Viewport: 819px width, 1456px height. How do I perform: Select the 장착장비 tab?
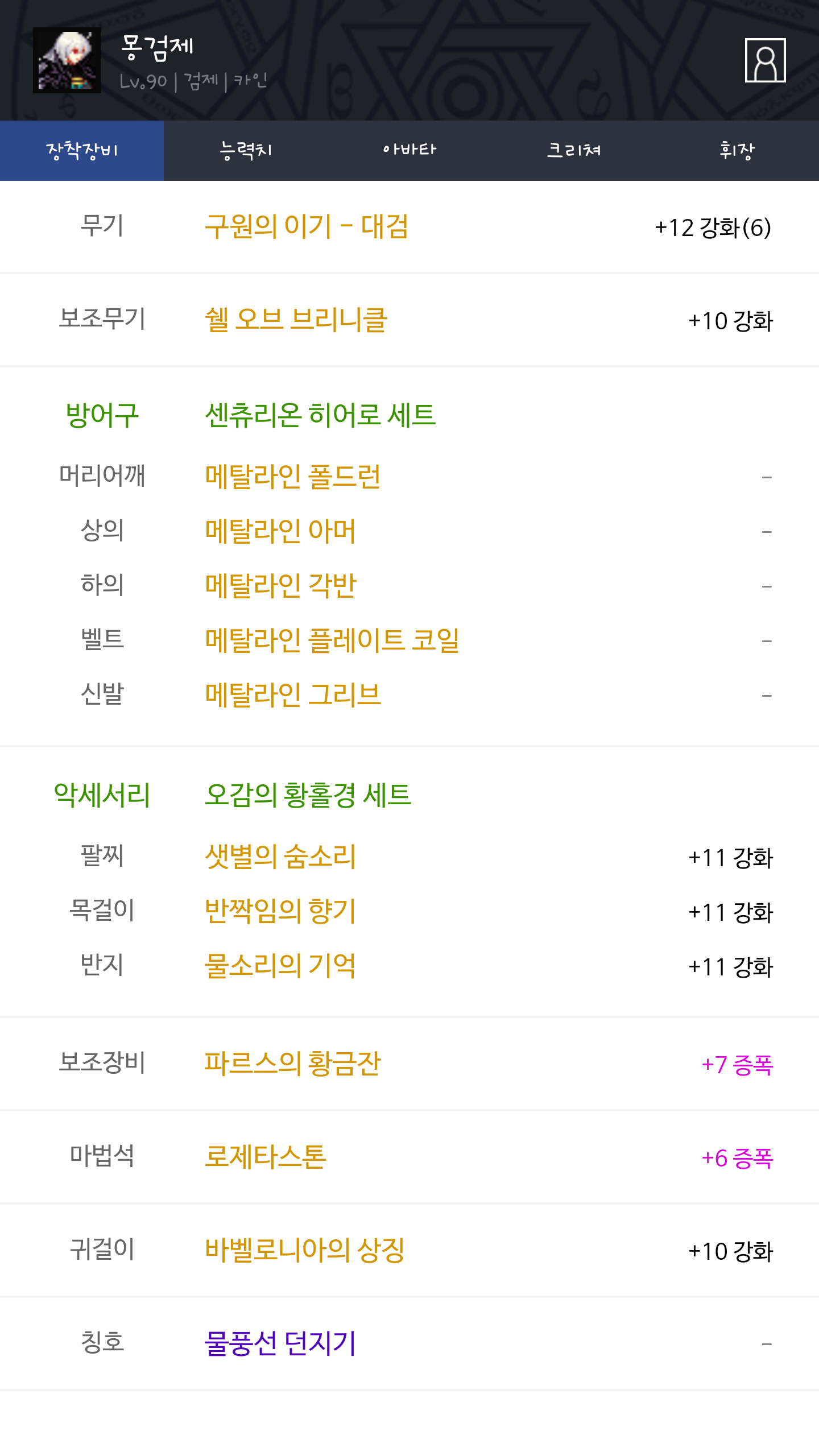[x=82, y=151]
